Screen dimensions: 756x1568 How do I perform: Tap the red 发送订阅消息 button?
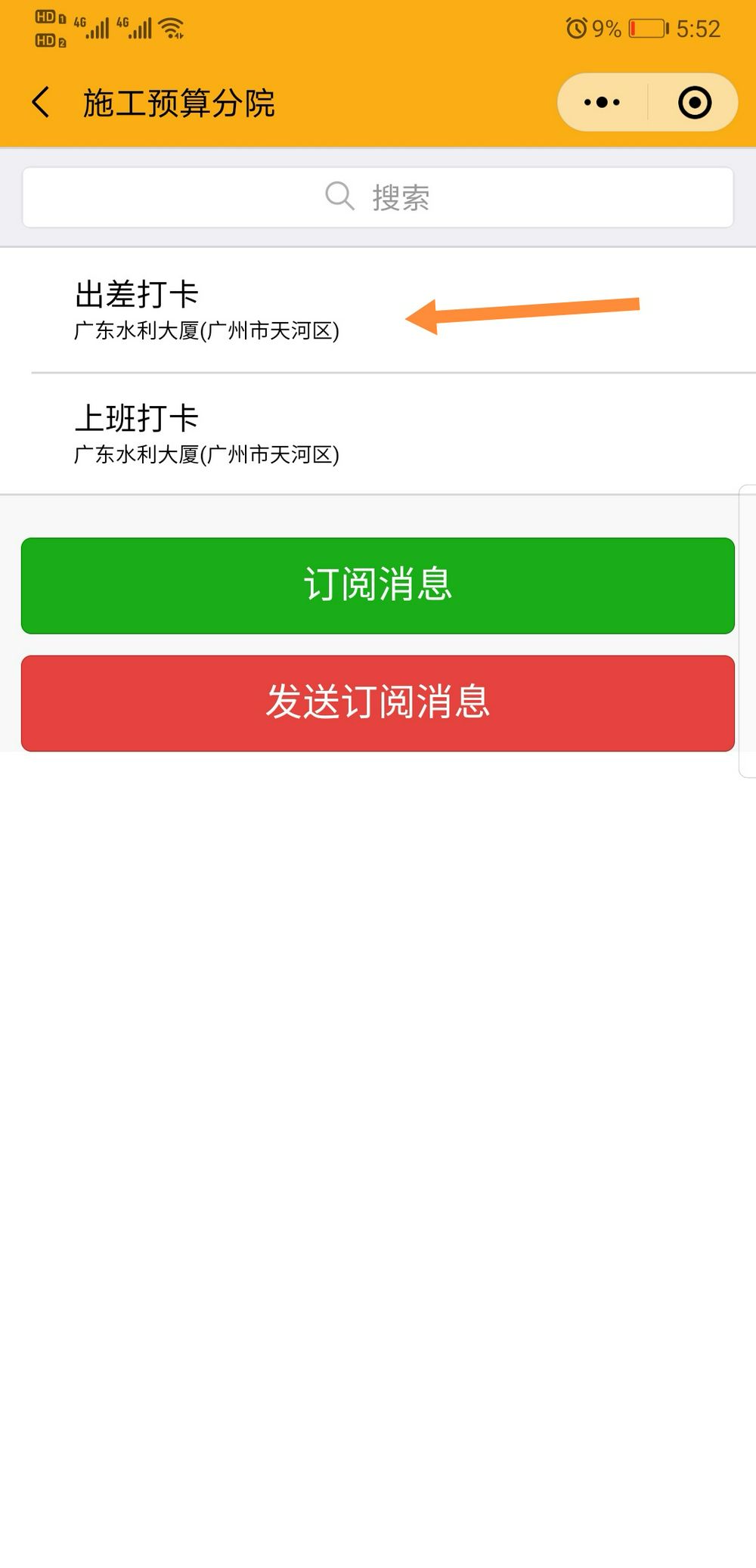378,702
